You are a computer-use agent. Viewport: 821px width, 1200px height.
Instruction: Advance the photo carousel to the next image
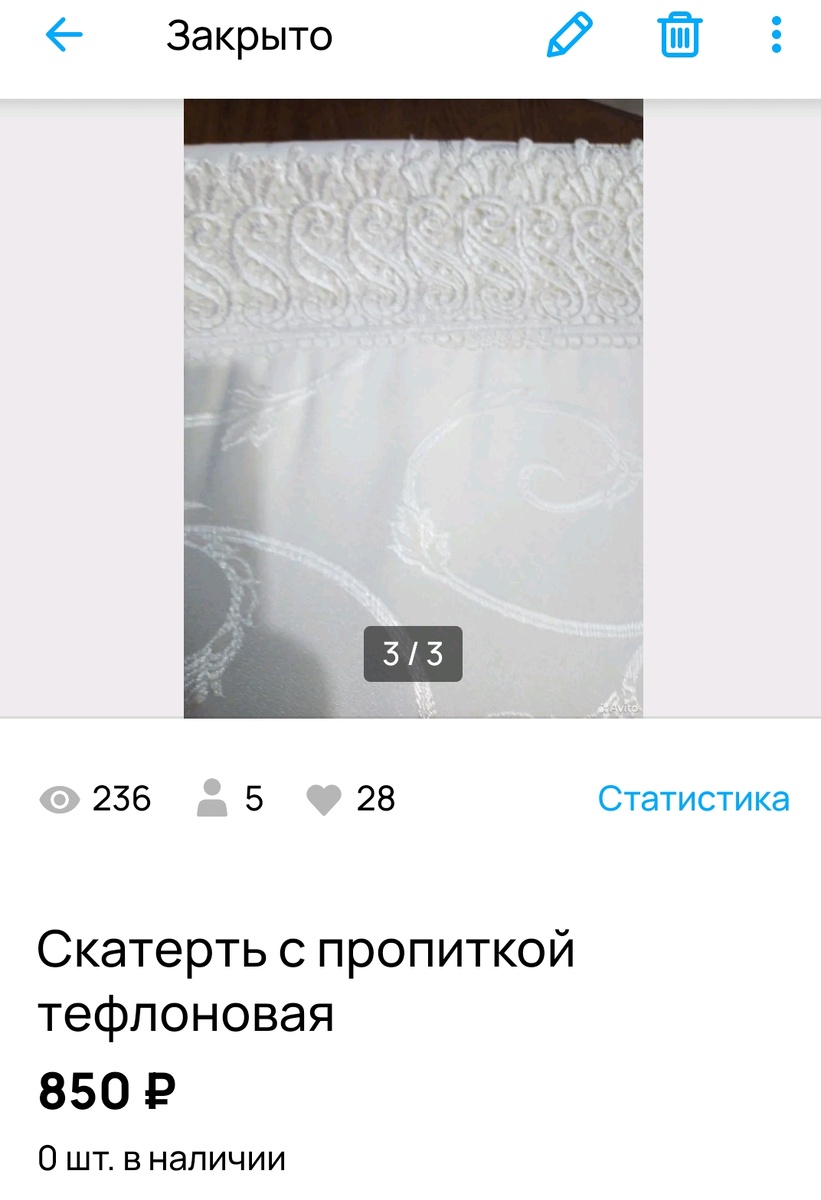[x=610, y=400]
